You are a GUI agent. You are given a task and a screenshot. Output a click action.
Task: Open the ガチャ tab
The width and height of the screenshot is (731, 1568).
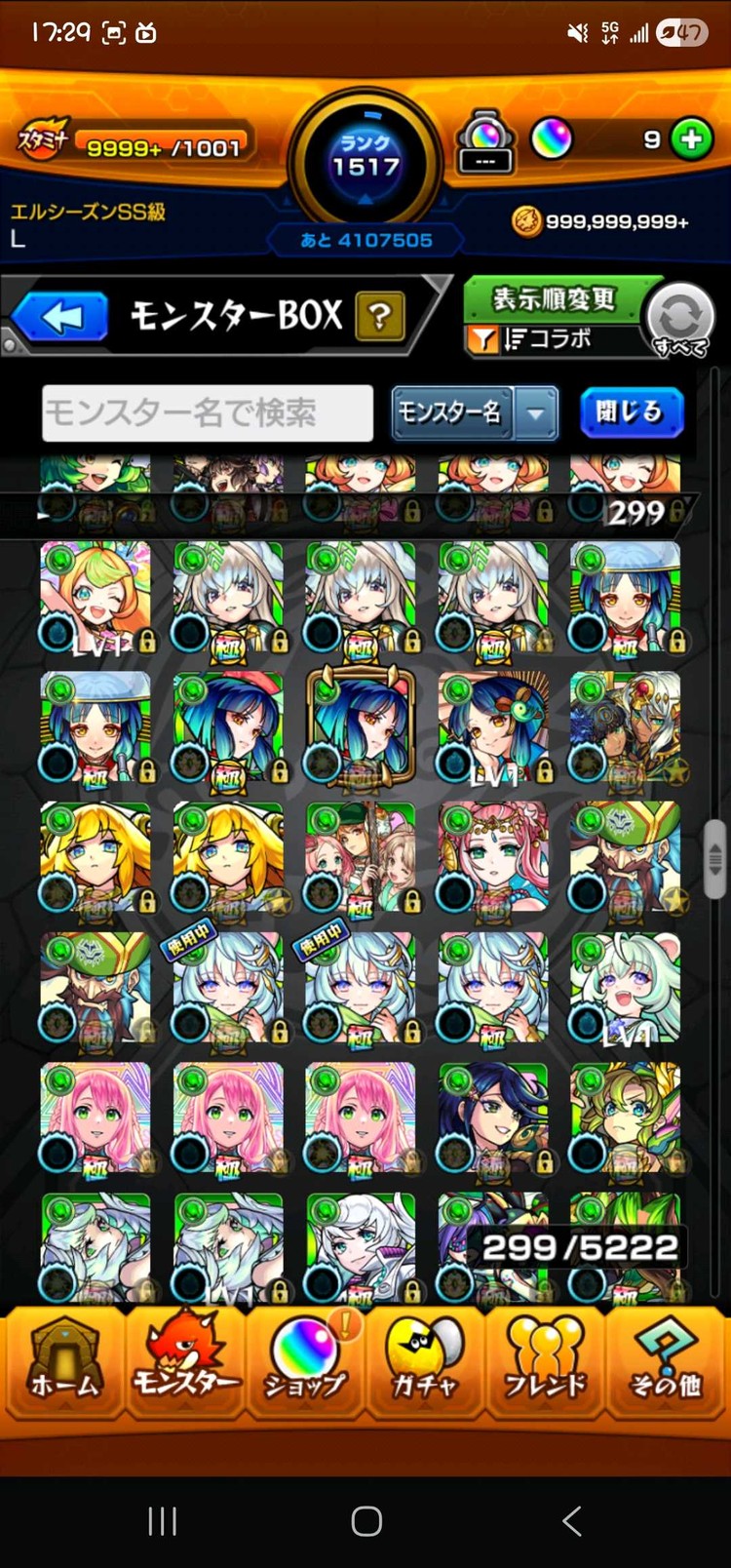[x=425, y=1361]
